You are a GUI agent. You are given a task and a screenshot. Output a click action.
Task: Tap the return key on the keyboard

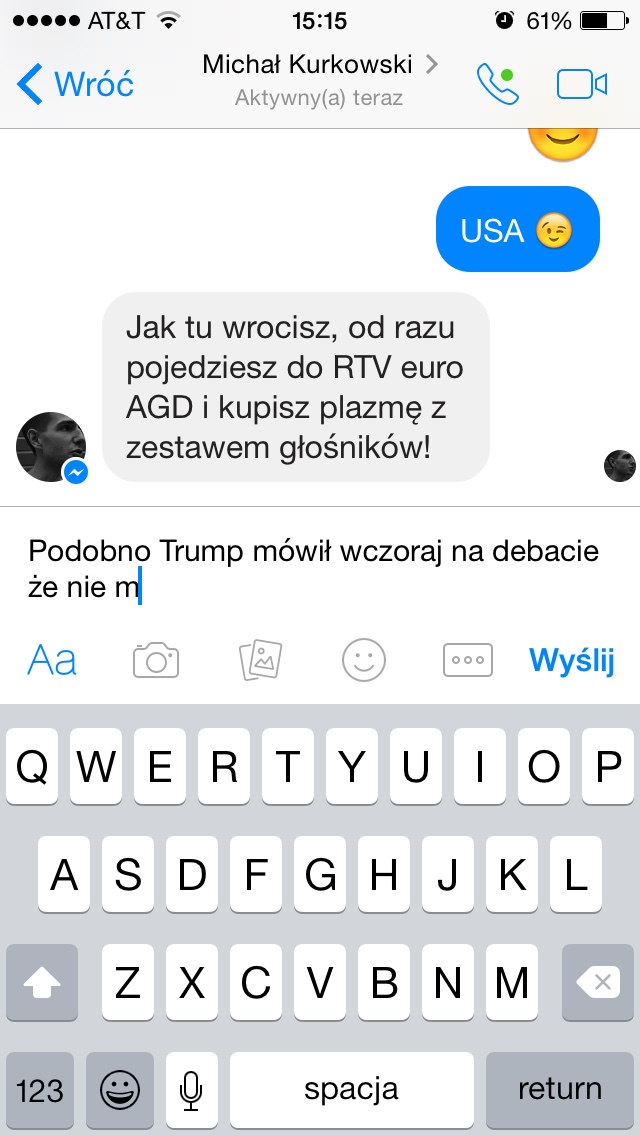pyautogui.click(x=559, y=1089)
